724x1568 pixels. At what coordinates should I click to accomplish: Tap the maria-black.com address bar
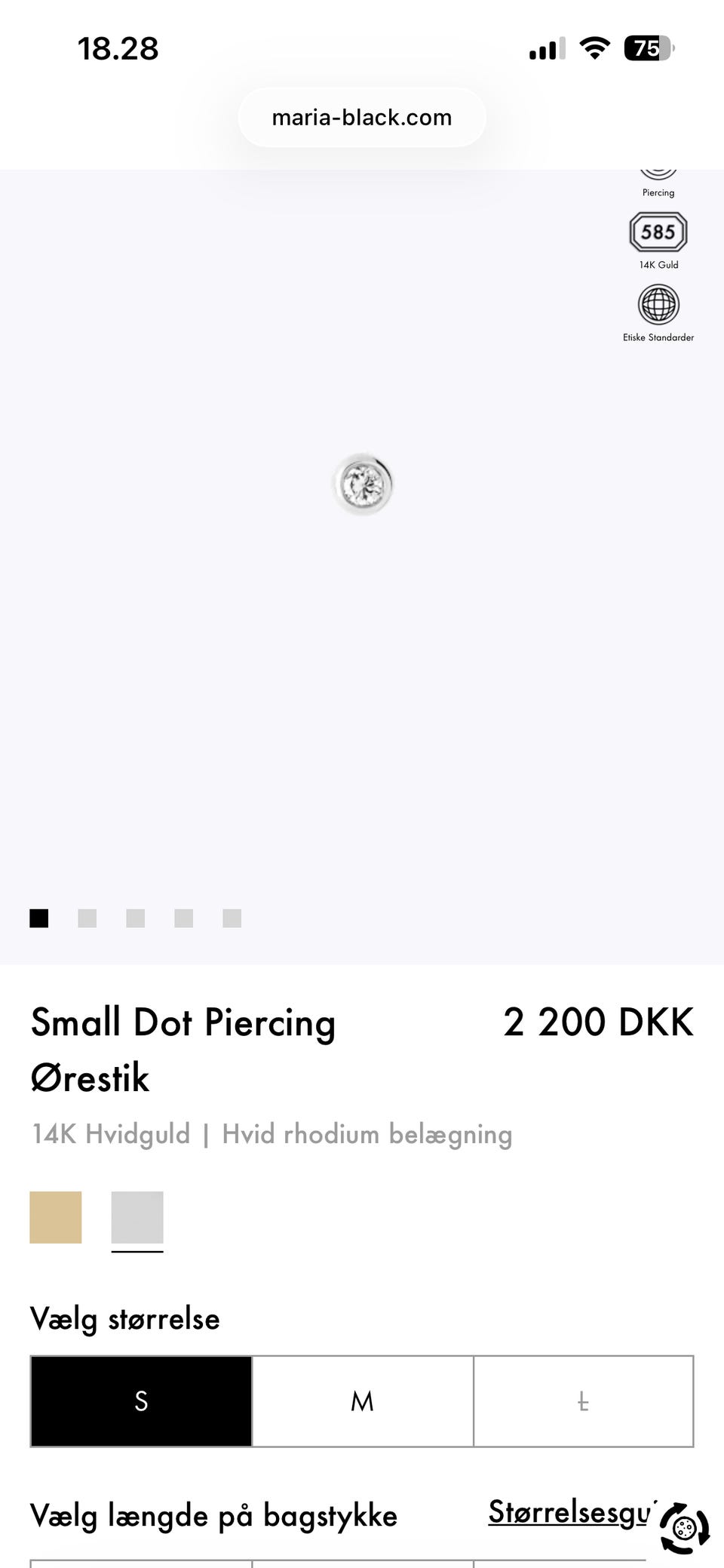click(x=362, y=118)
